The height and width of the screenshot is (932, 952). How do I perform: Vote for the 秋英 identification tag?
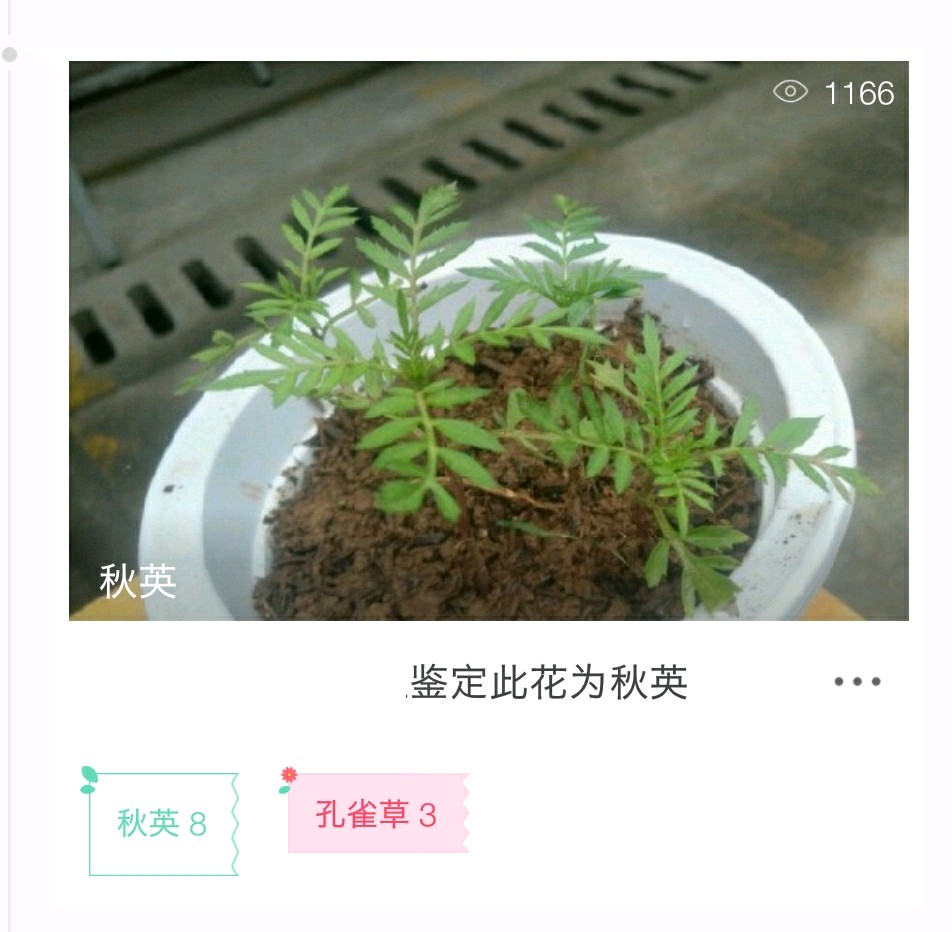[x=162, y=824]
